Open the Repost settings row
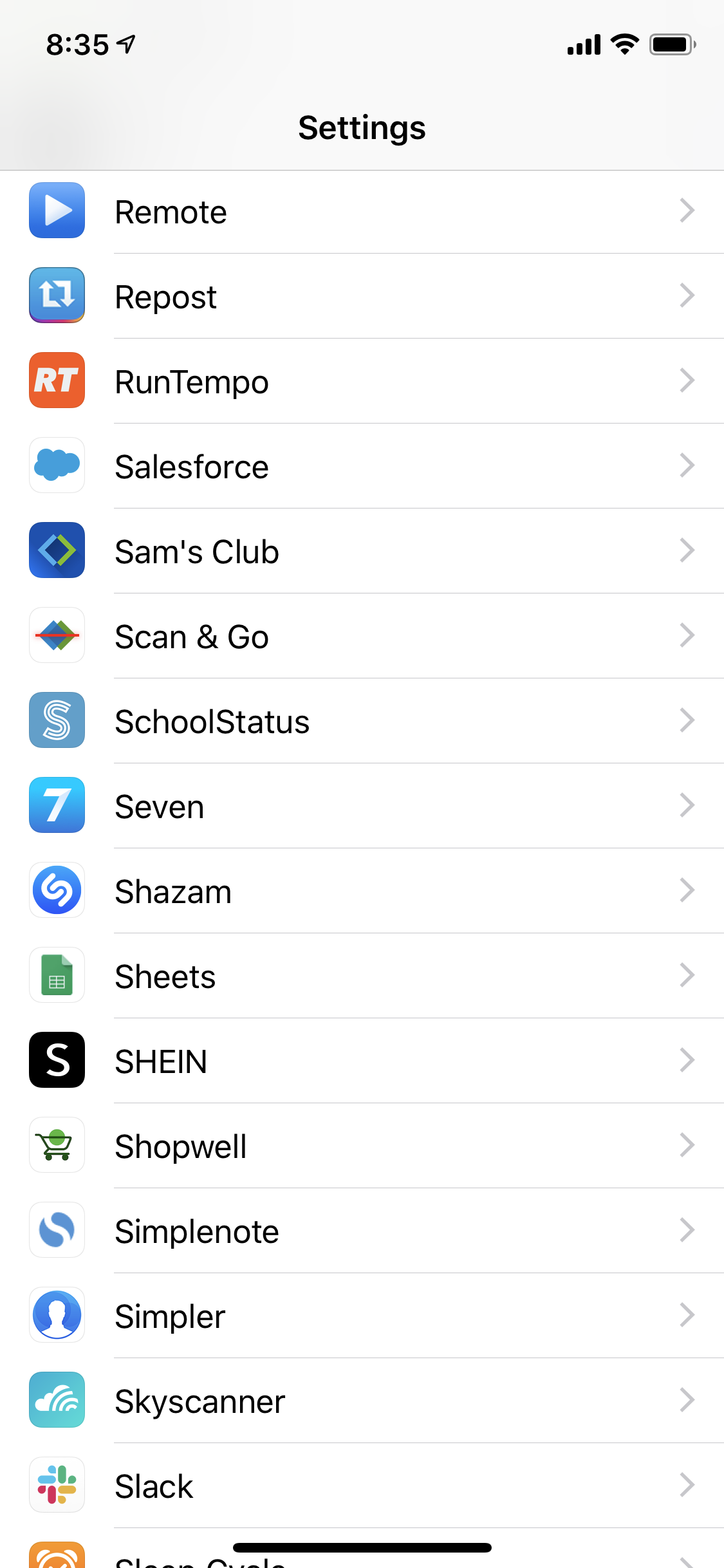 [x=362, y=296]
